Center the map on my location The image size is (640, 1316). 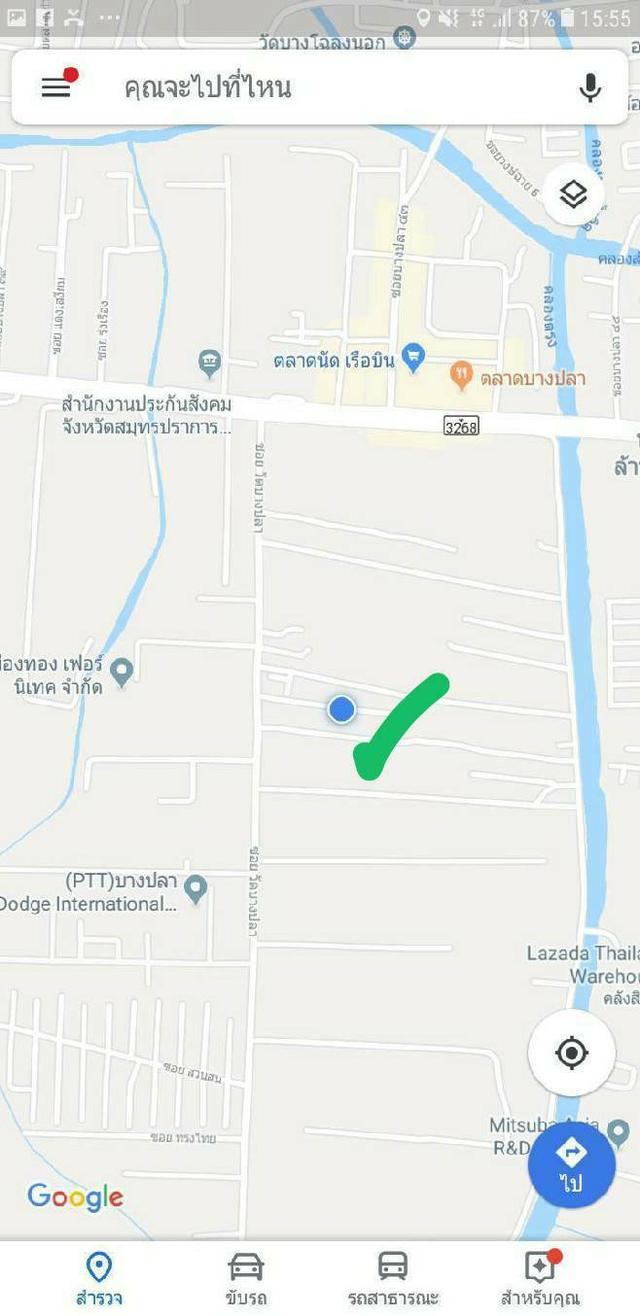click(571, 1052)
